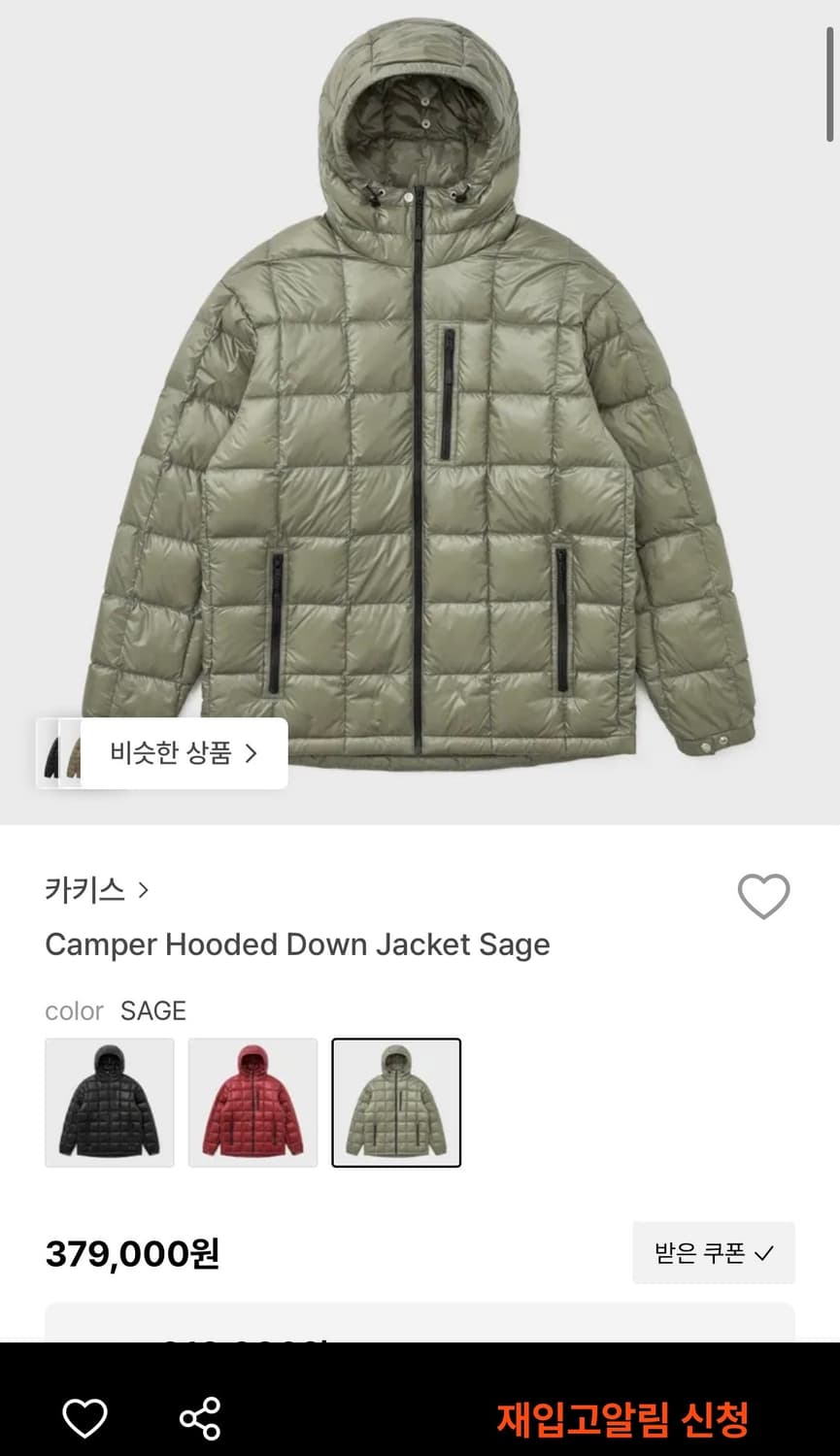Viewport: 840px width, 1456px height.
Task: Tap the black jacket thumbnail icon
Action: click(109, 1104)
